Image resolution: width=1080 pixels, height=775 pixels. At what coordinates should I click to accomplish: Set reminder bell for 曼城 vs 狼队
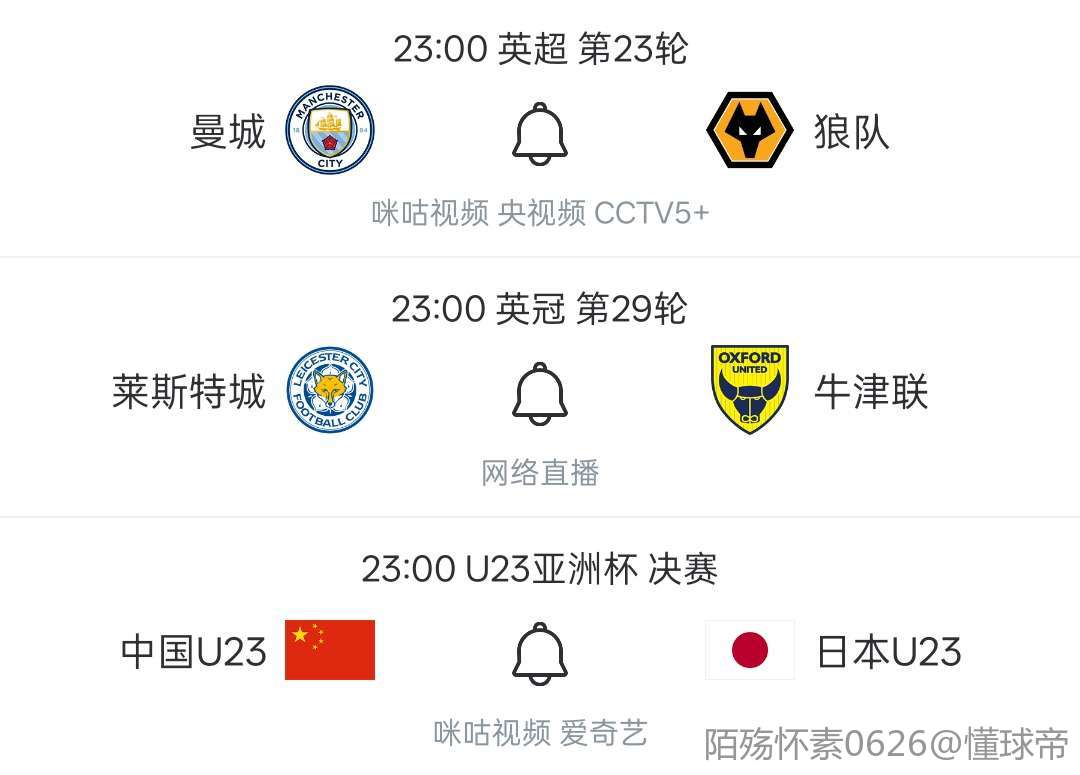click(x=540, y=133)
